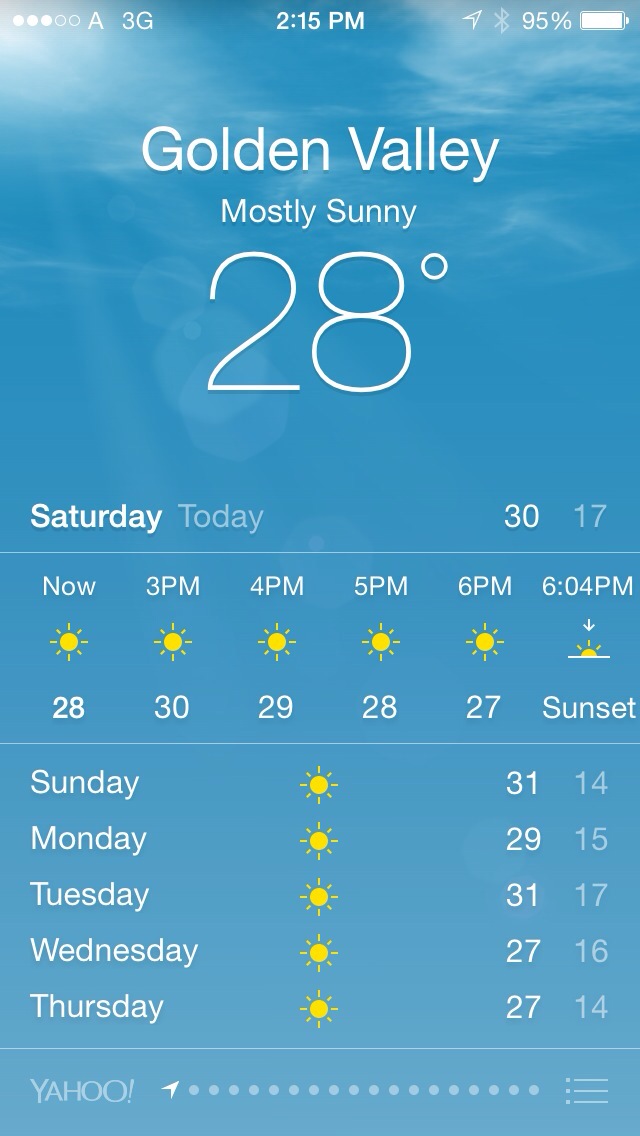This screenshot has height=1136, width=640.
Task: Open the Yahoo! weather link
Action: point(81,1091)
